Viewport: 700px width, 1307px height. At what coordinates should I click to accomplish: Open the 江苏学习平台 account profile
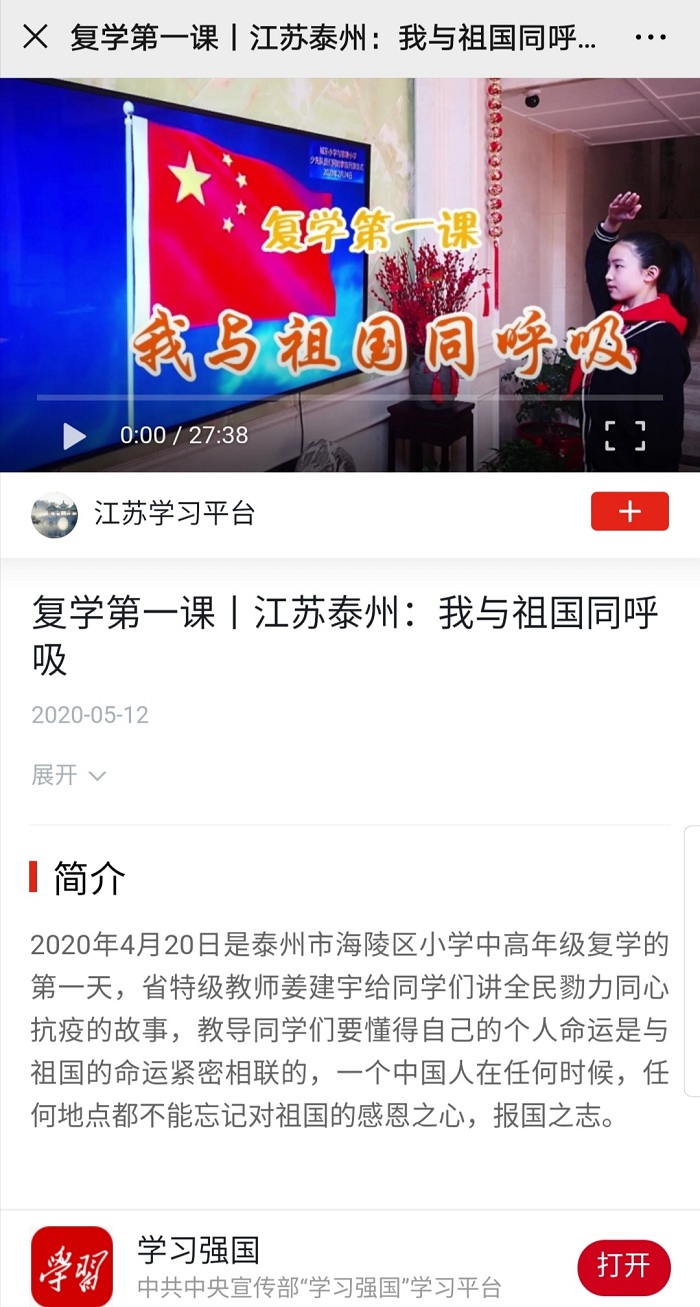coord(175,514)
